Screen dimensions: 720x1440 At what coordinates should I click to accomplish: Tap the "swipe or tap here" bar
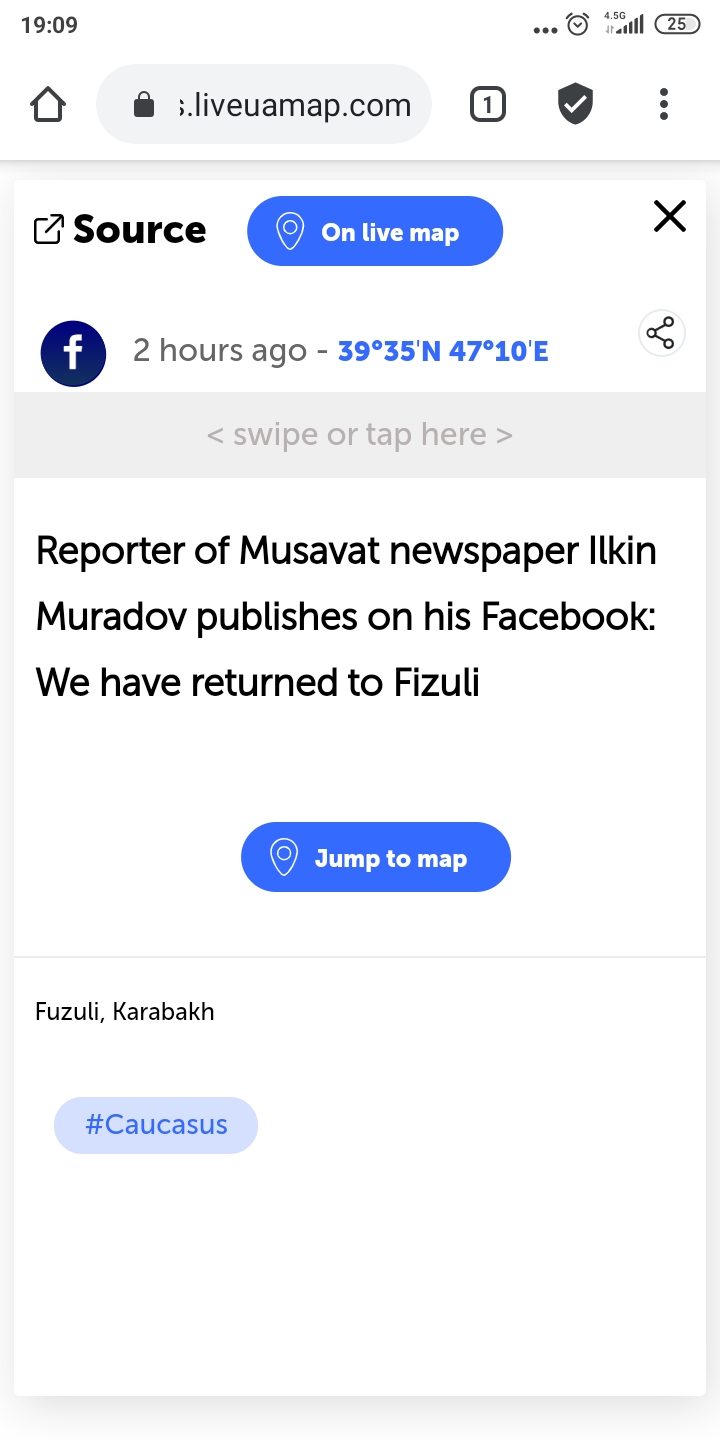pos(360,435)
